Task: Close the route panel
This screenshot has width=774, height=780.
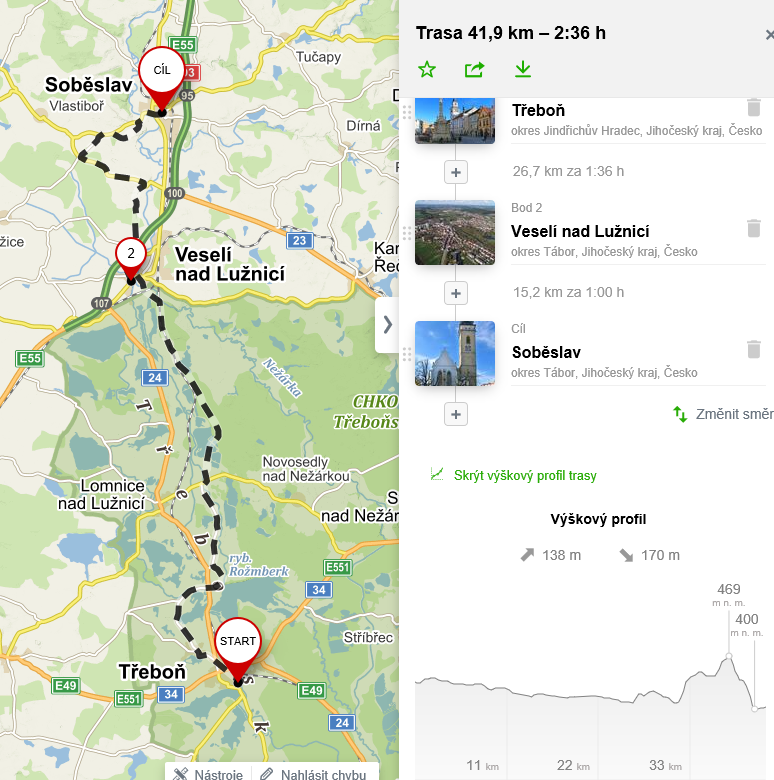Action: (768, 34)
